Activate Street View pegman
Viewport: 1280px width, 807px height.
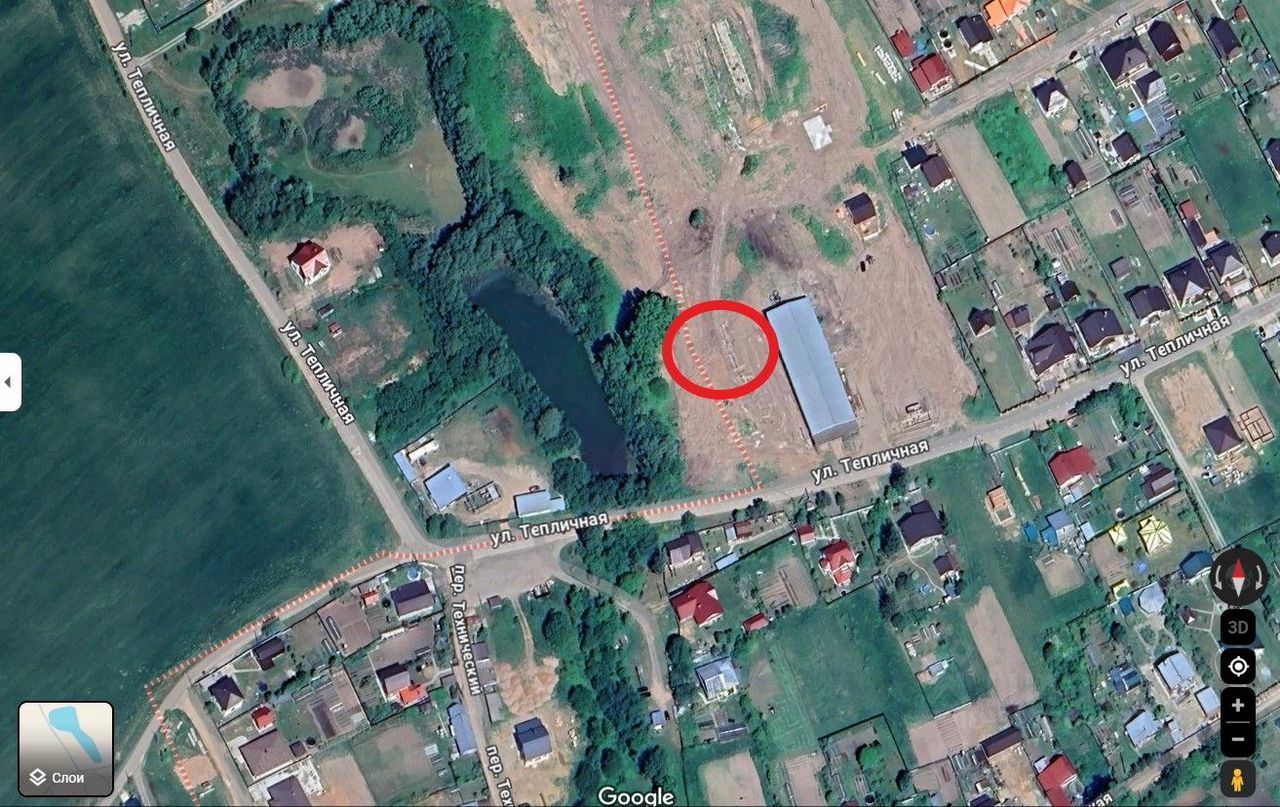1238,779
